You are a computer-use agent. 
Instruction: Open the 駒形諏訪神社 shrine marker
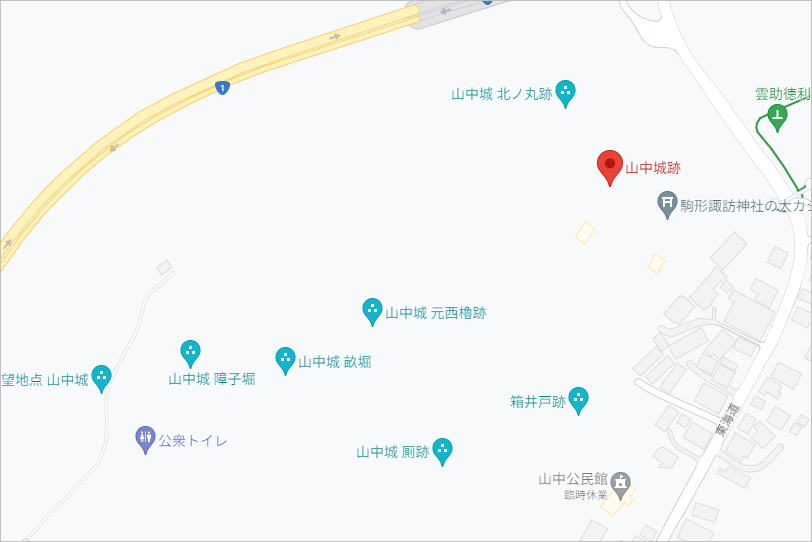pyautogui.click(x=667, y=205)
